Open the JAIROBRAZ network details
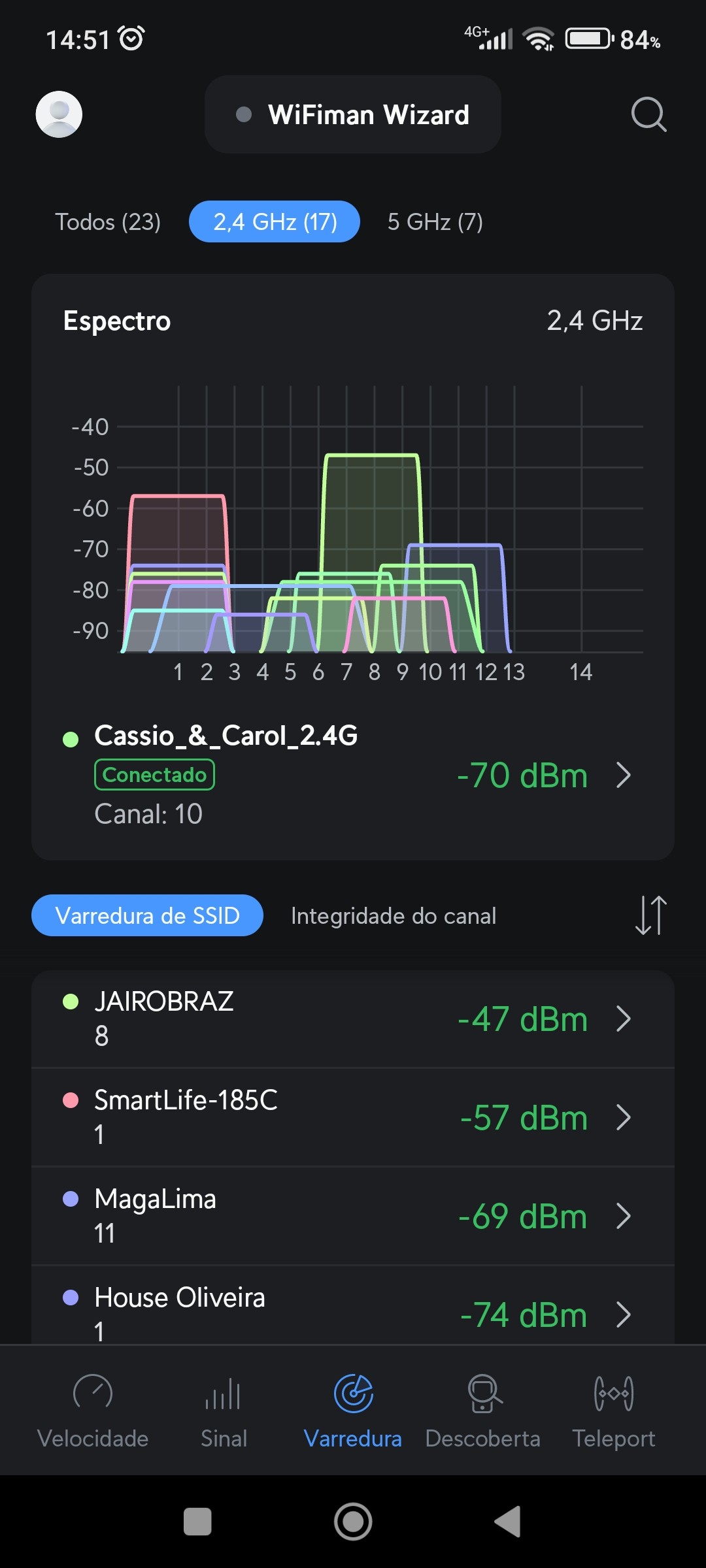Image resolution: width=706 pixels, height=1568 pixels. (x=353, y=1019)
